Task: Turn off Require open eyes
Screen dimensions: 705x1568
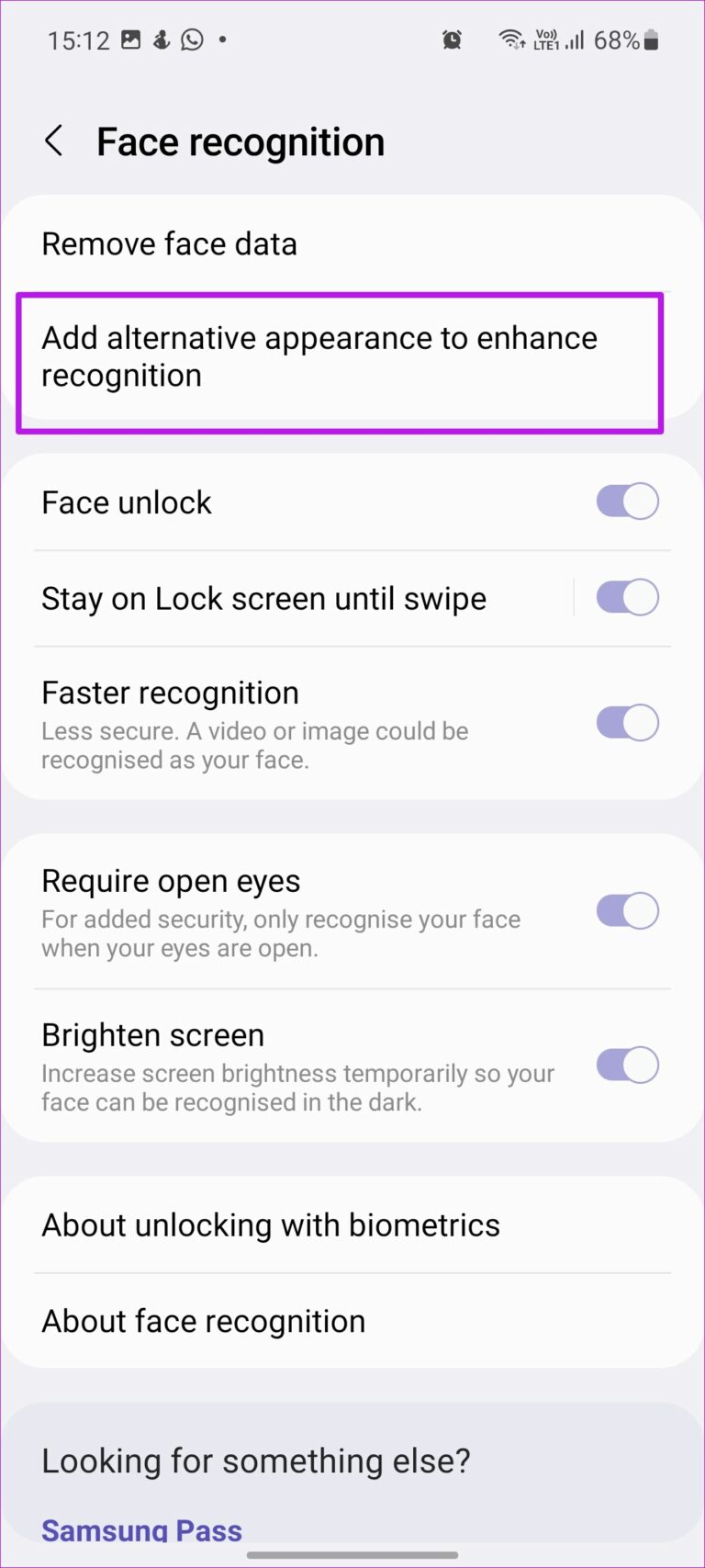Action: (x=627, y=910)
